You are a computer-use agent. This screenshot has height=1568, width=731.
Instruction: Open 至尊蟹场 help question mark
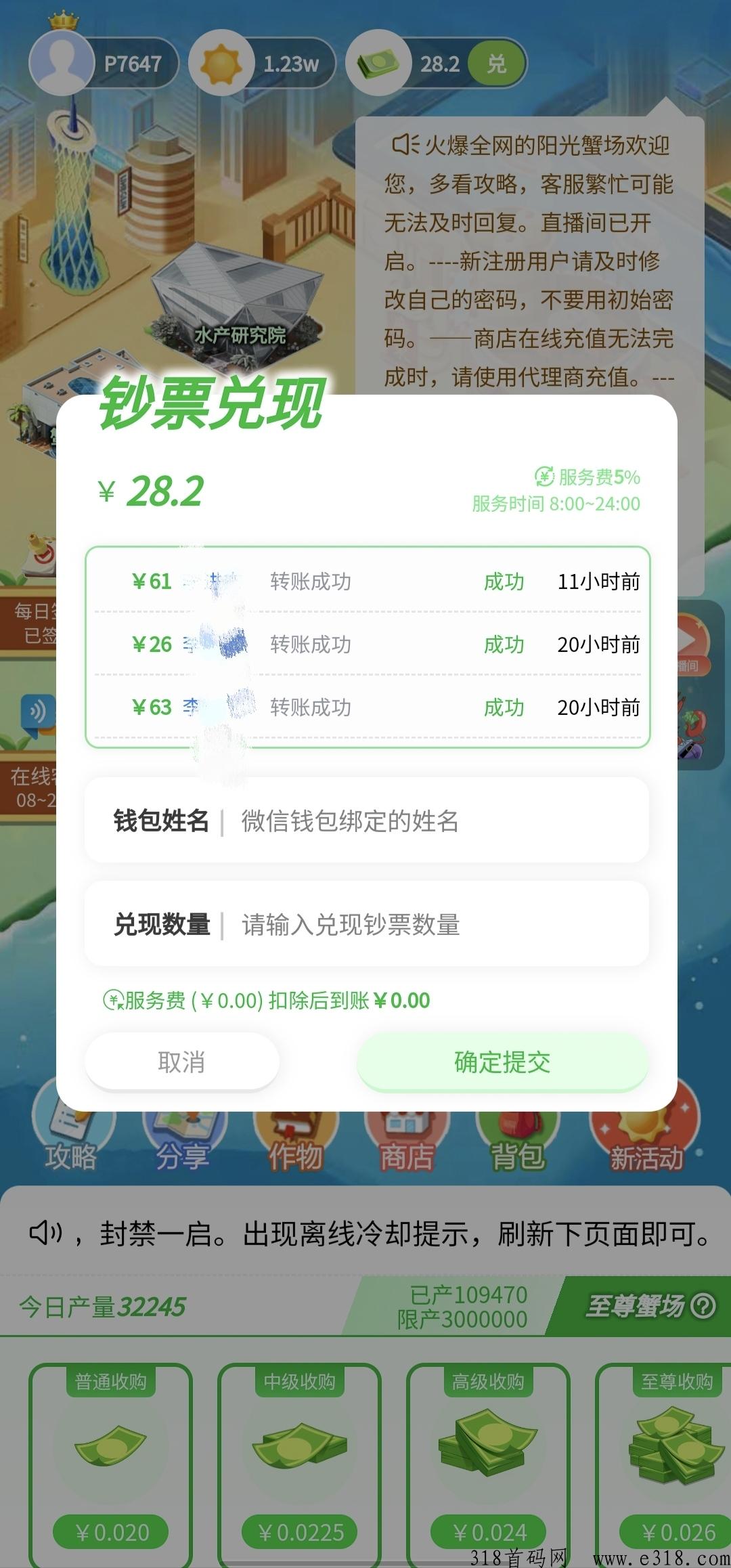[x=703, y=1306]
